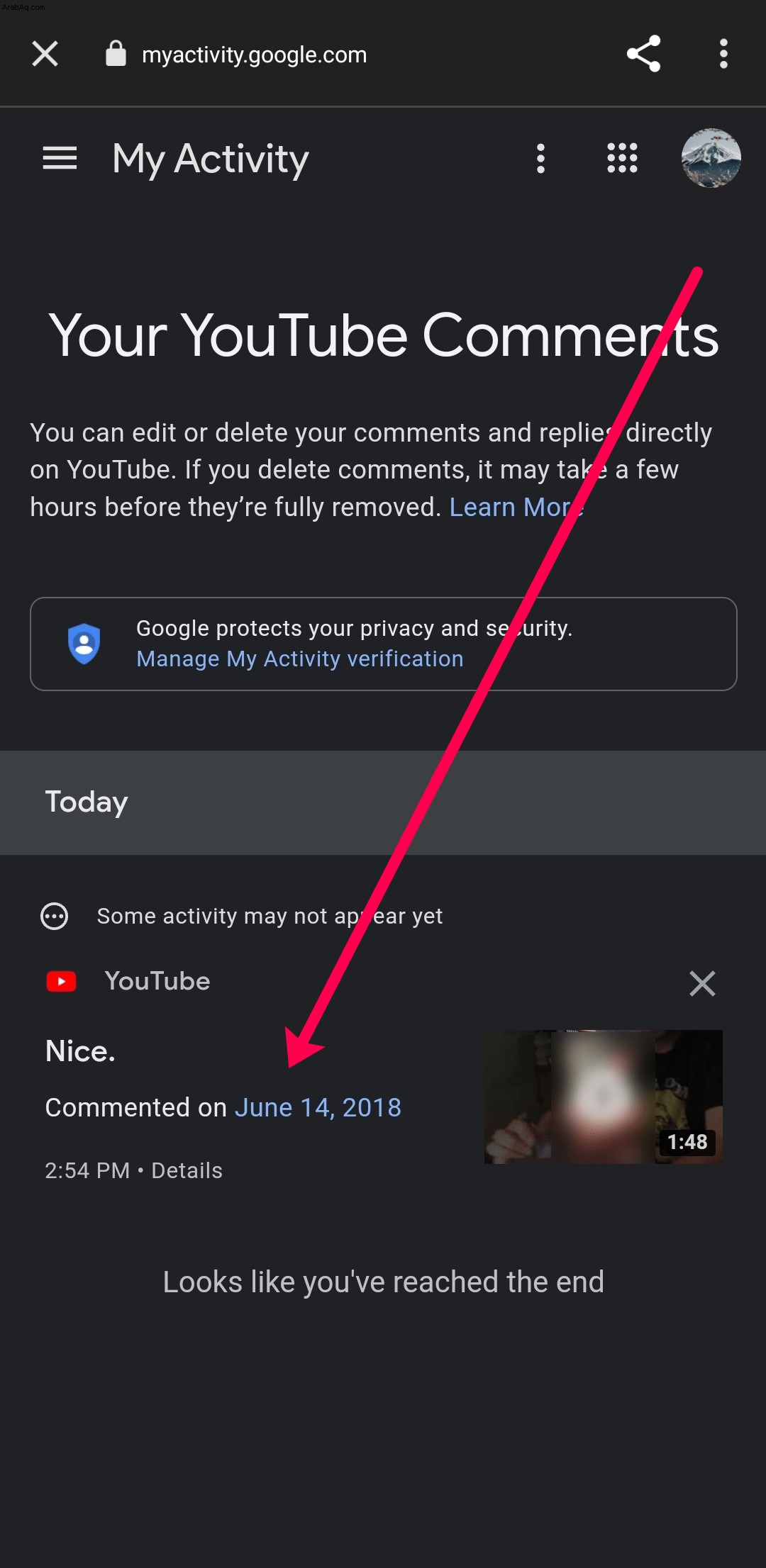View Details of the Nice. comment
Viewport: 766px width, 1568px height.
click(x=187, y=1170)
